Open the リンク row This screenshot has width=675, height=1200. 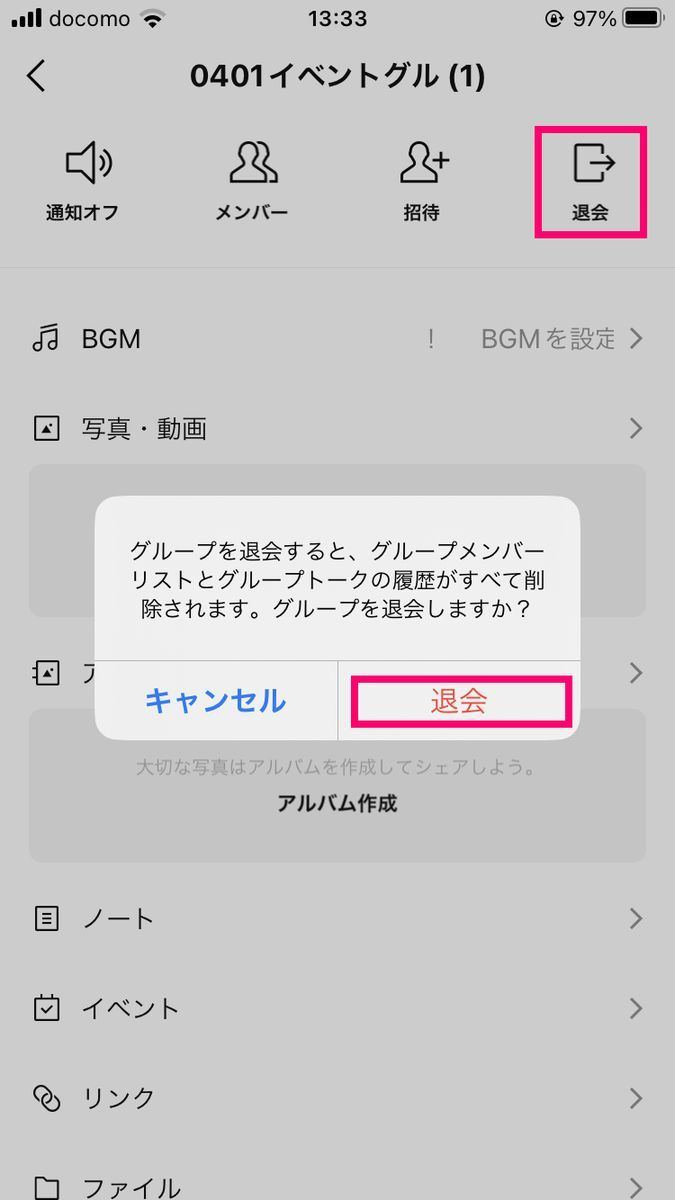point(337,1098)
